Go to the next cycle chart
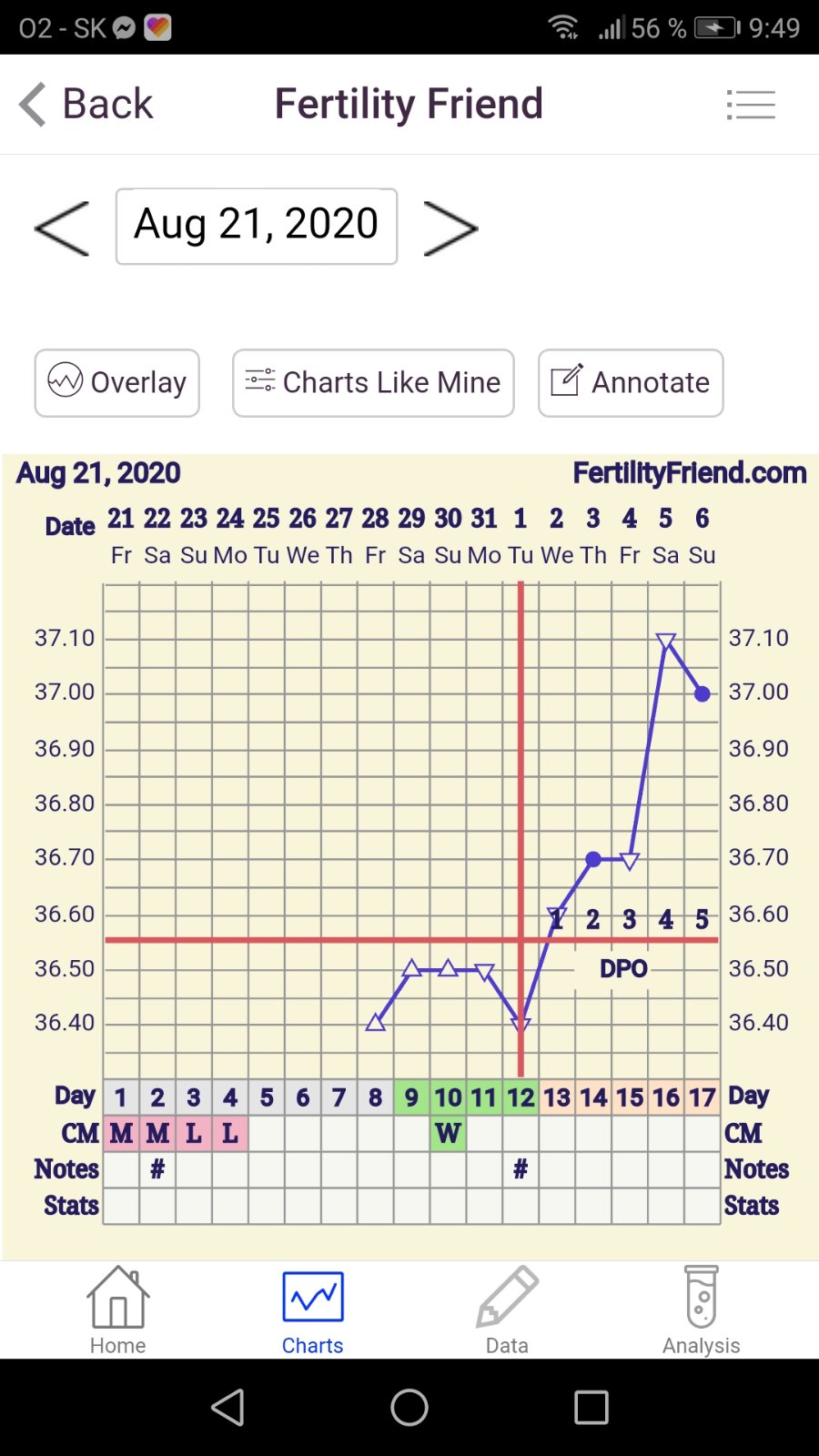This screenshot has width=819, height=1456. coord(450,227)
